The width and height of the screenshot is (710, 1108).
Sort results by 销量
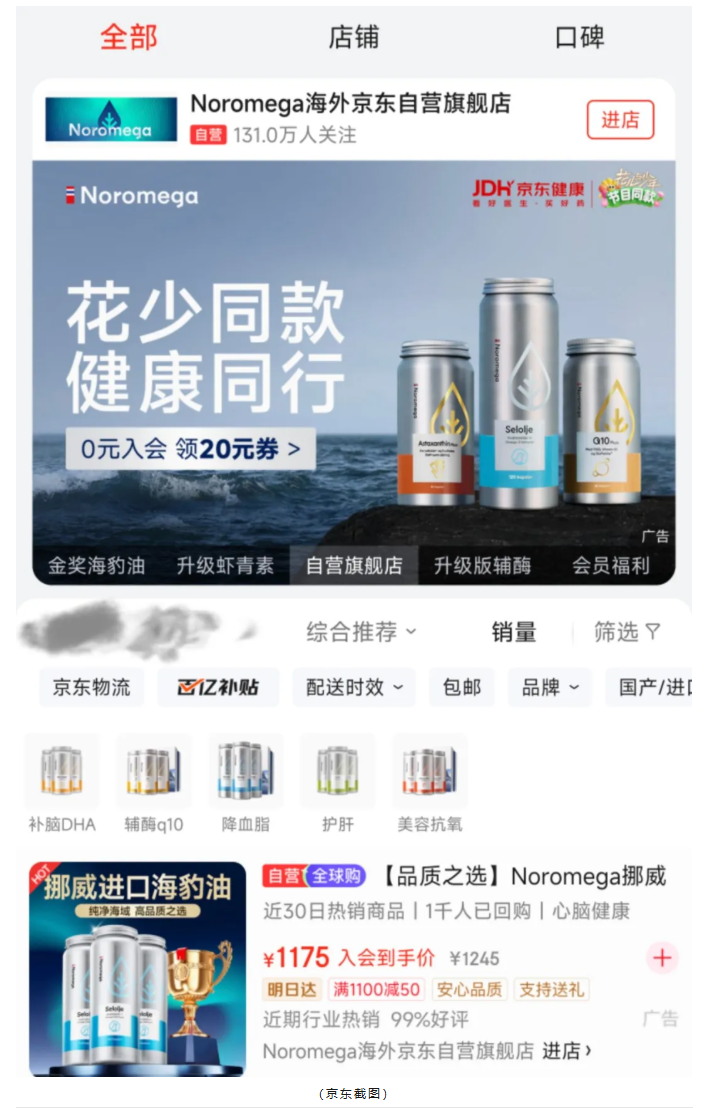pos(514,632)
